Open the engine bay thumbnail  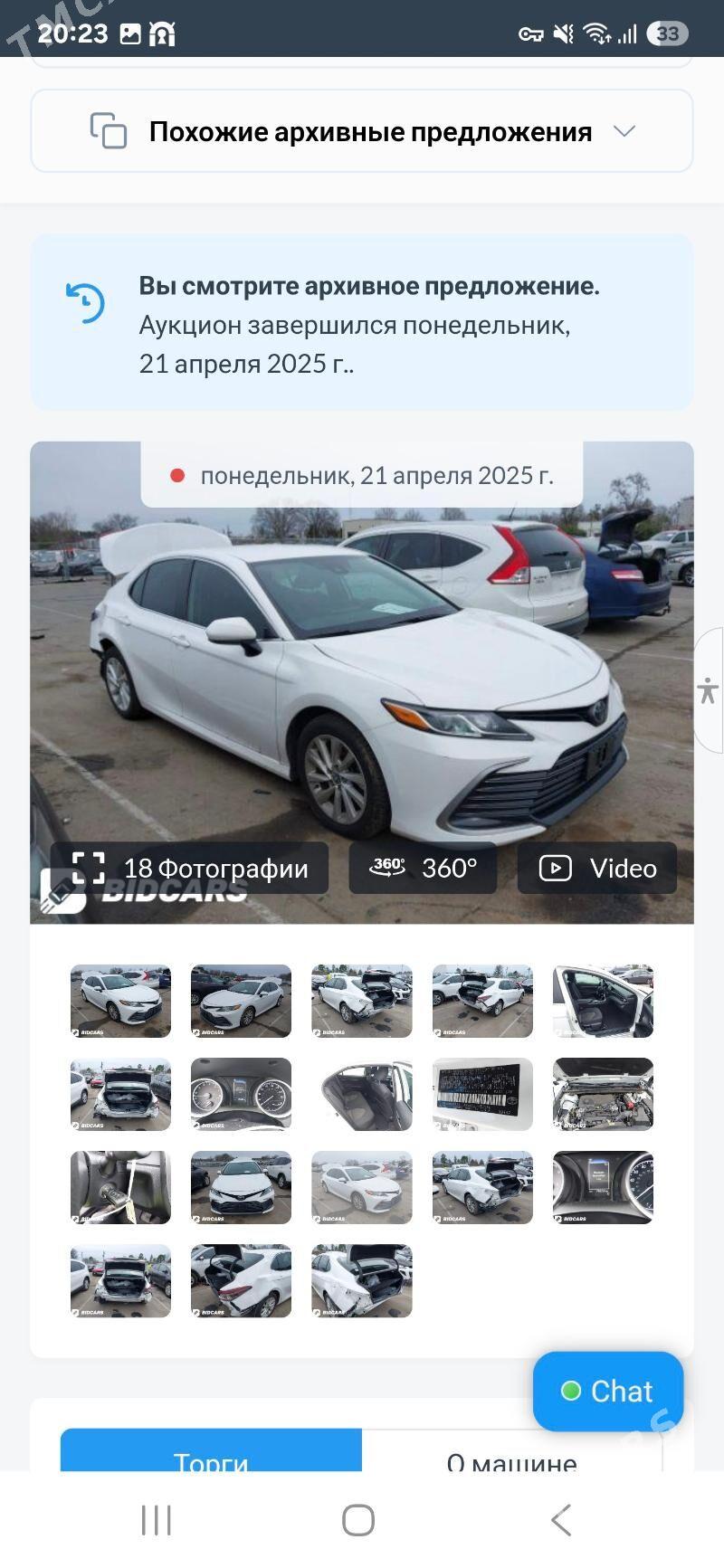[x=603, y=1094]
